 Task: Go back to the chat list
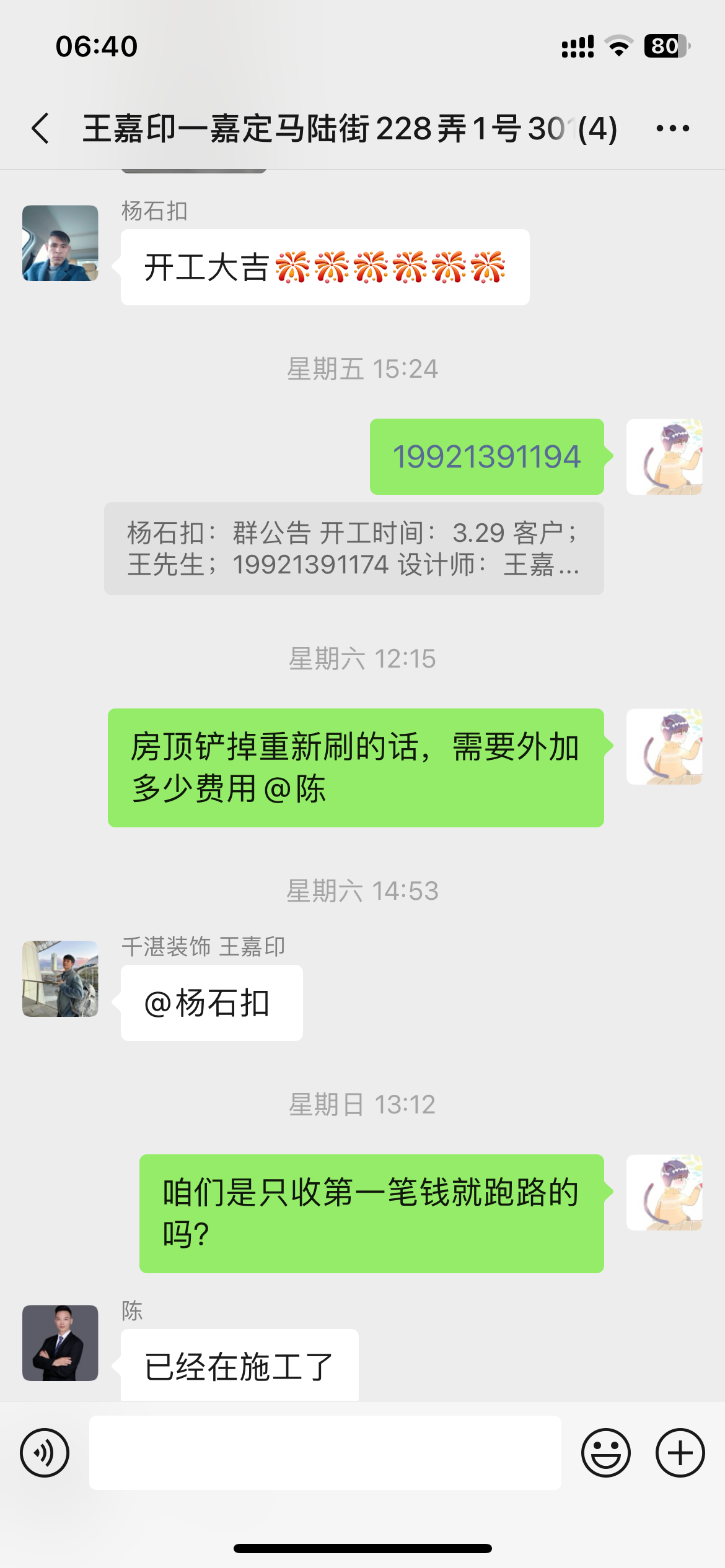(x=41, y=129)
